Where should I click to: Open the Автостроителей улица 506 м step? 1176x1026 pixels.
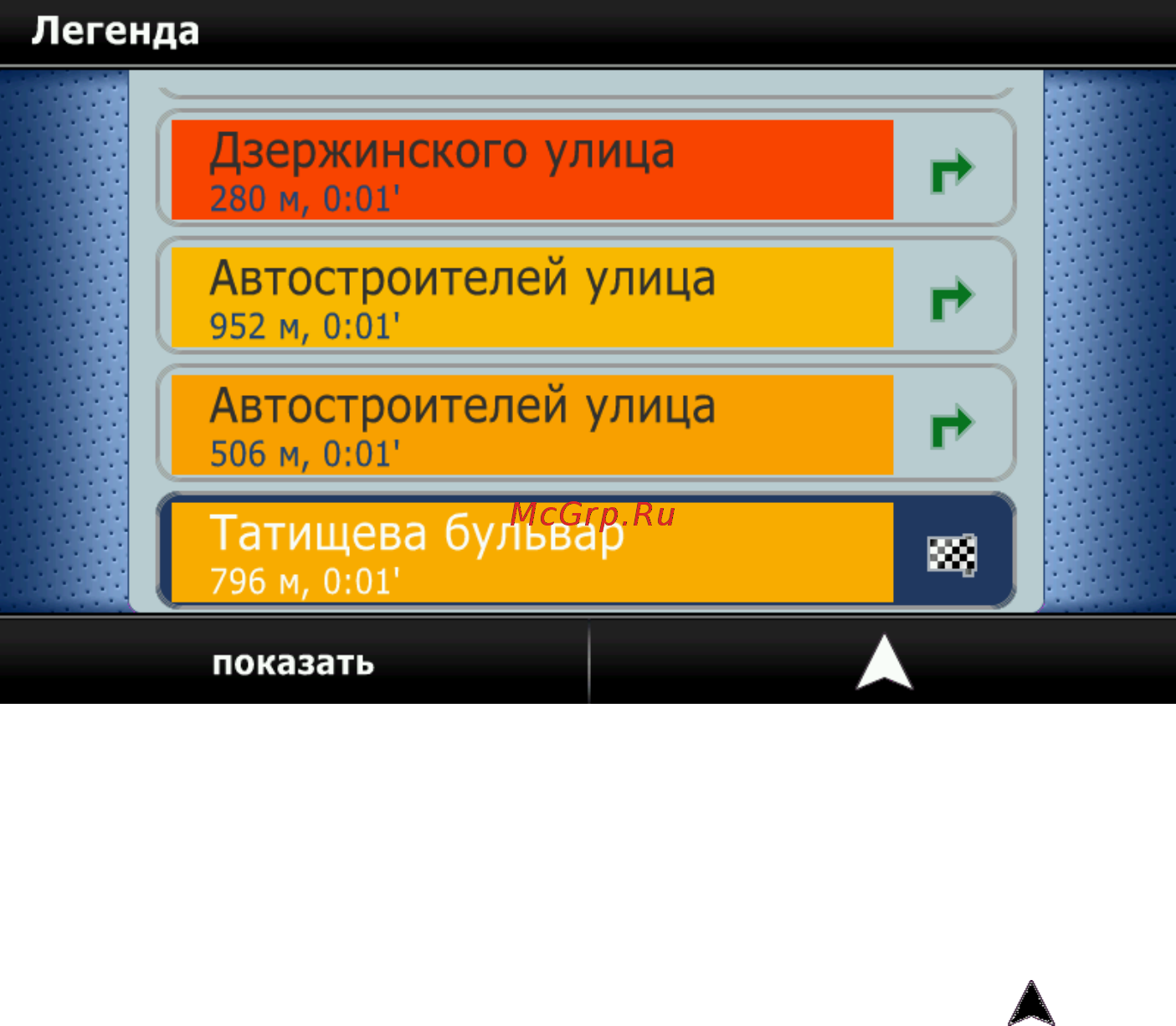[x=532, y=425]
